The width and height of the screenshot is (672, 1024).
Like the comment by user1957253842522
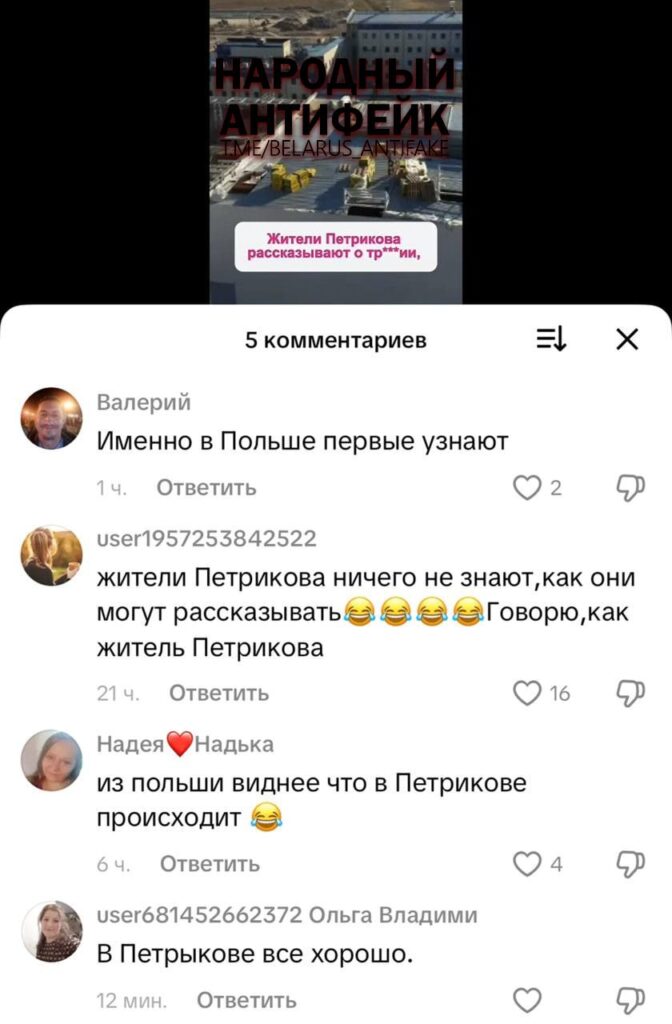[525, 693]
